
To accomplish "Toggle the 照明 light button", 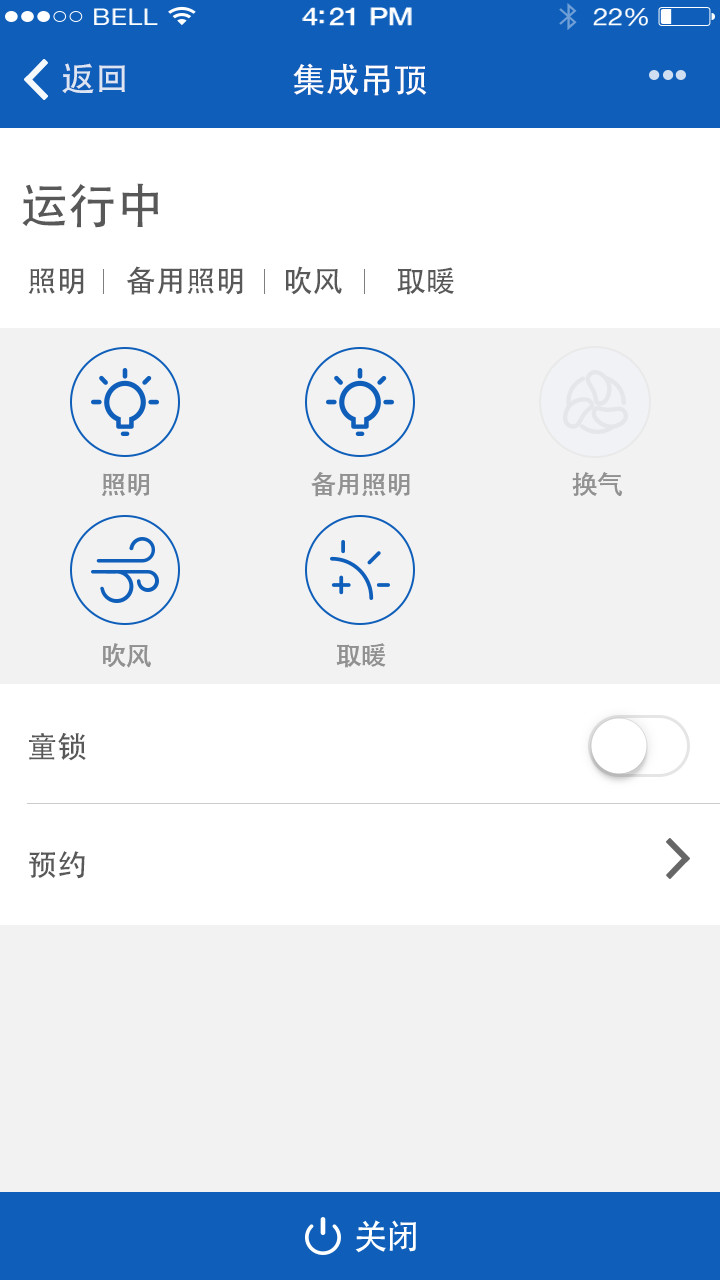I will click(x=125, y=402).
